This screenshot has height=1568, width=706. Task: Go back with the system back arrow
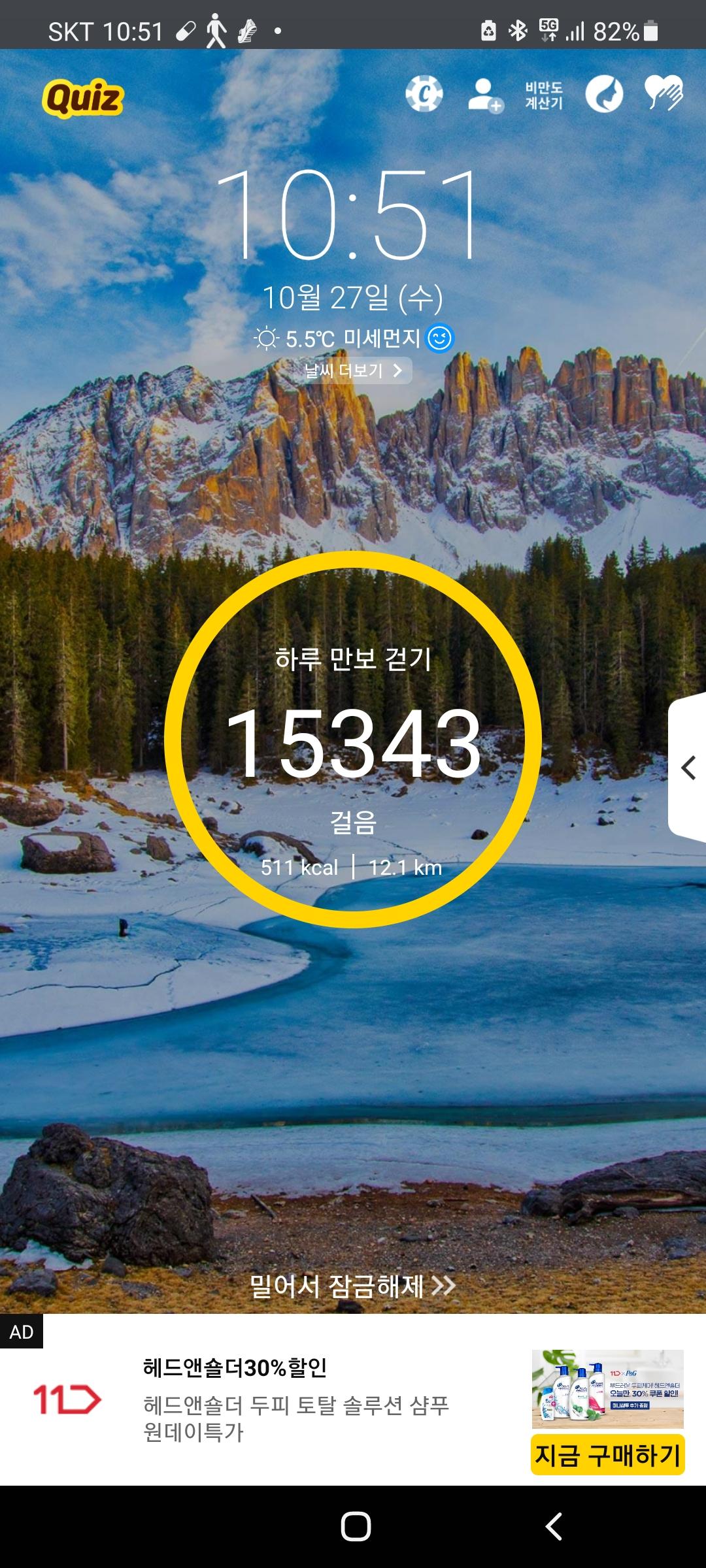point(554,1527)
